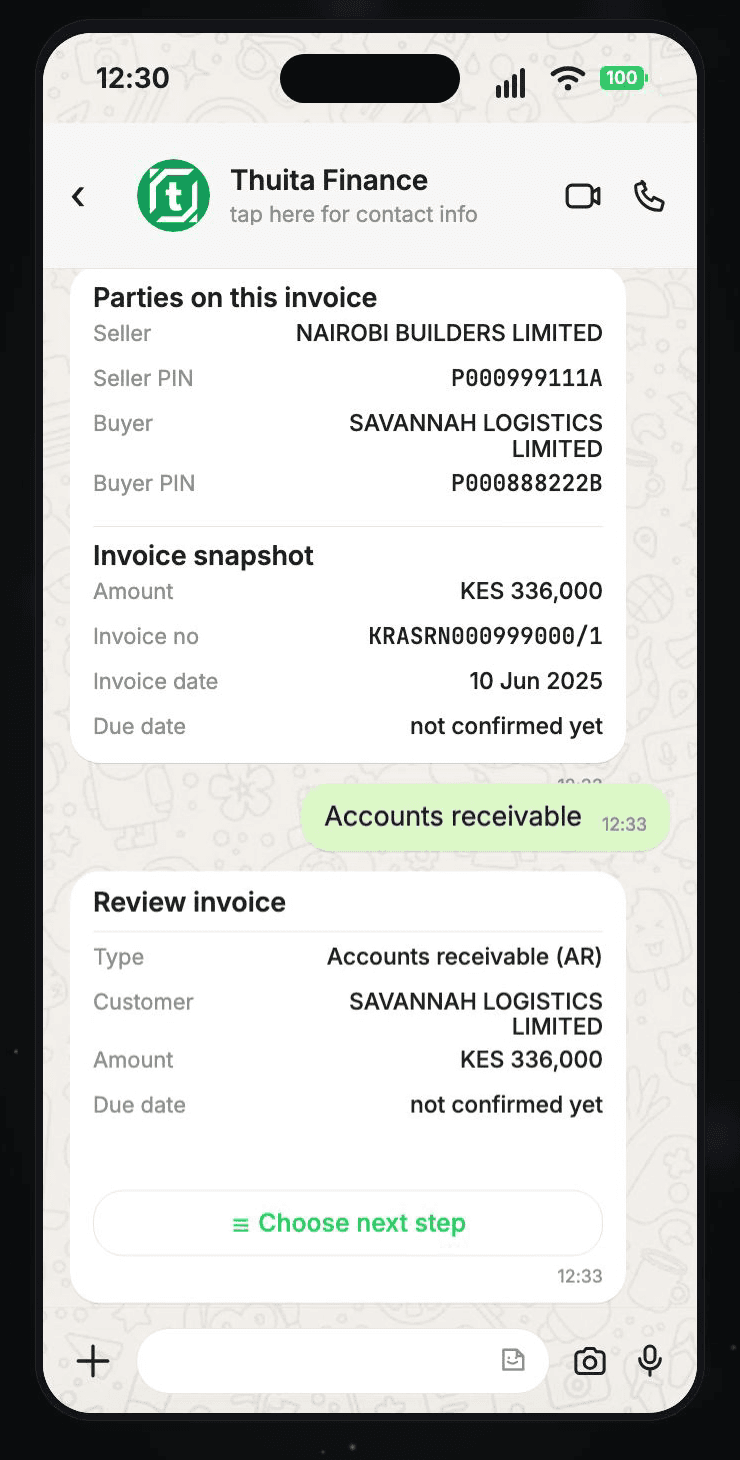
Task: Tap the battery level indicator showing 100
Action: 622,77
